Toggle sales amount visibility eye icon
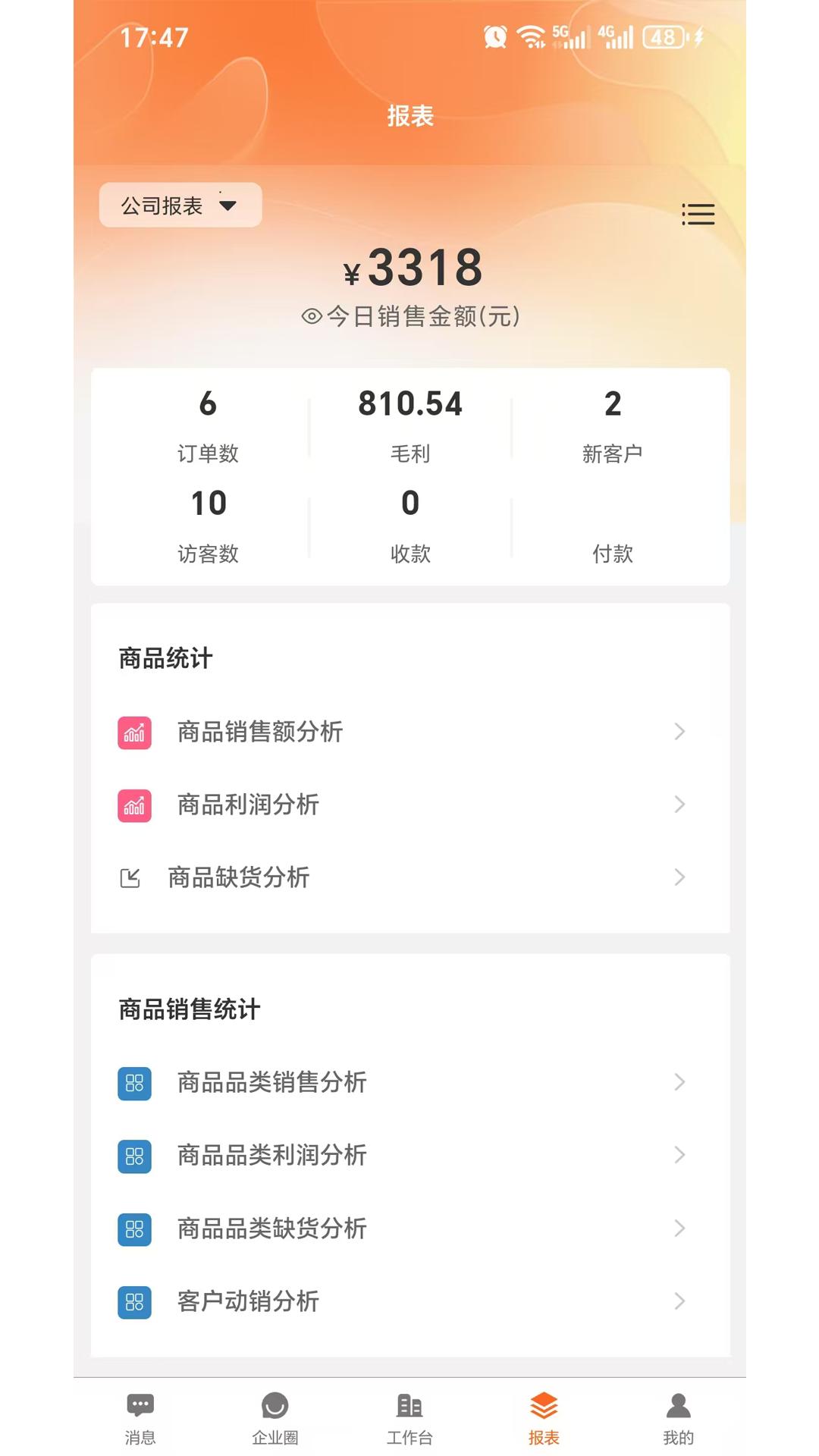Image resolution: width=819 pixels, height=1456 pixels. click(x=312, y=316)
